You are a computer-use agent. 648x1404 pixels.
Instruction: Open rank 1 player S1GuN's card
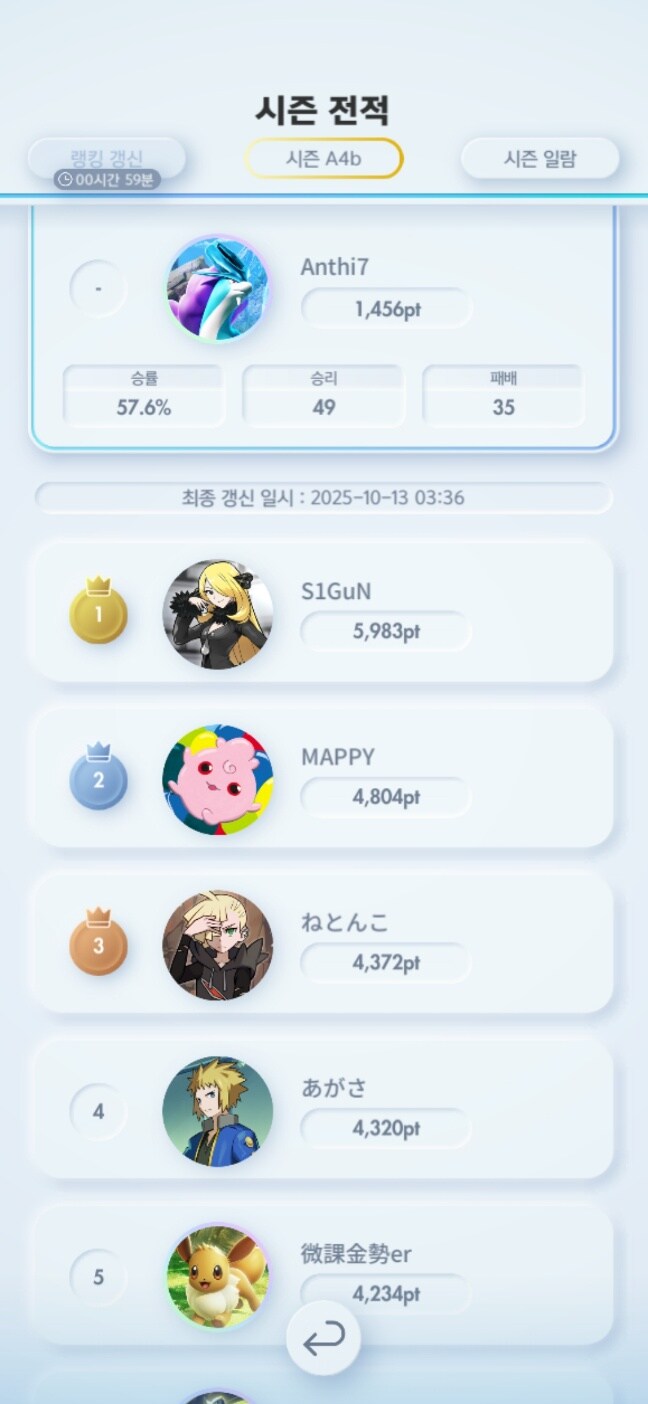(x=322, y=612)
